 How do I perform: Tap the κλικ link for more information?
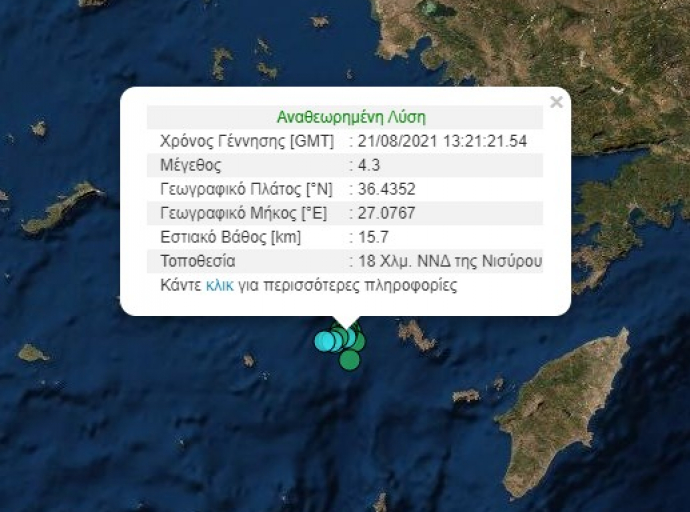pos(218,285)
